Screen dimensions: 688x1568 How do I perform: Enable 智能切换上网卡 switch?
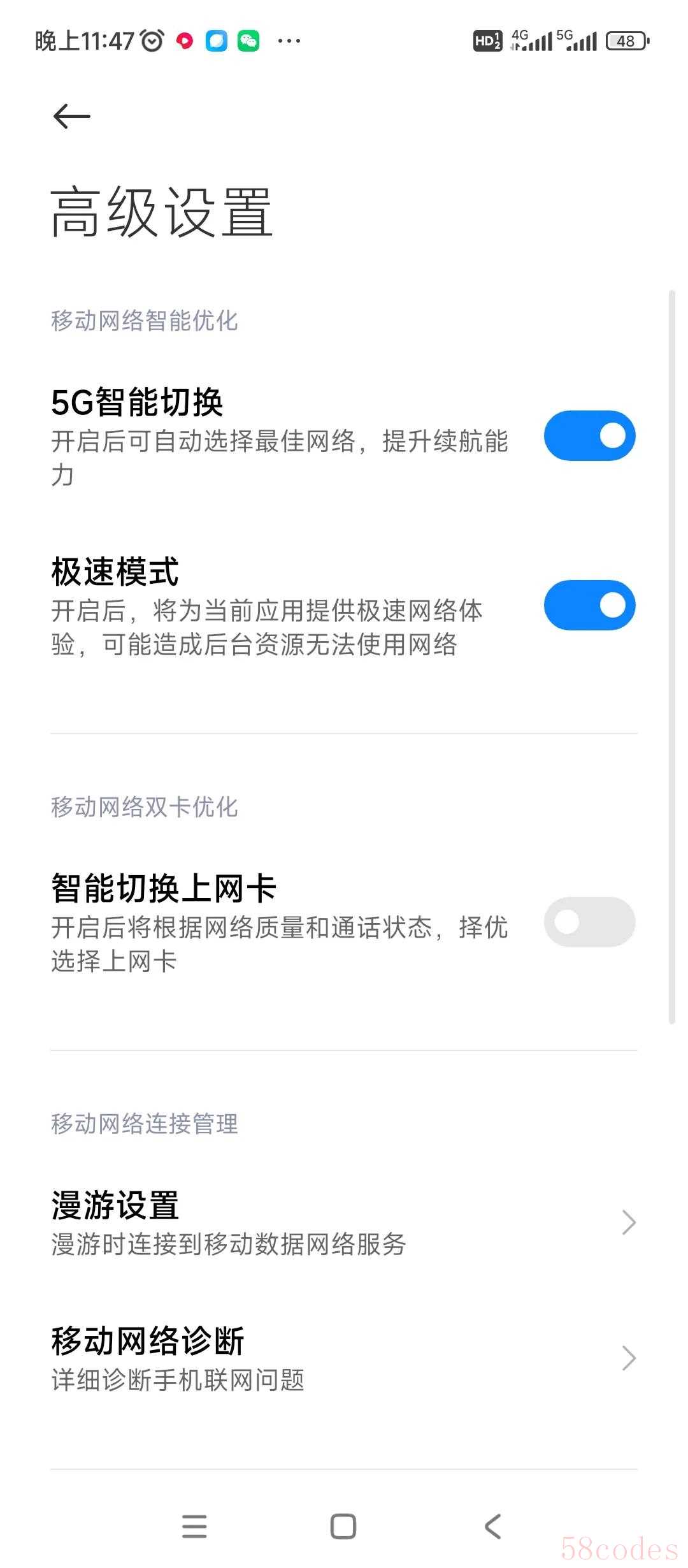click(x=589, y=922)
